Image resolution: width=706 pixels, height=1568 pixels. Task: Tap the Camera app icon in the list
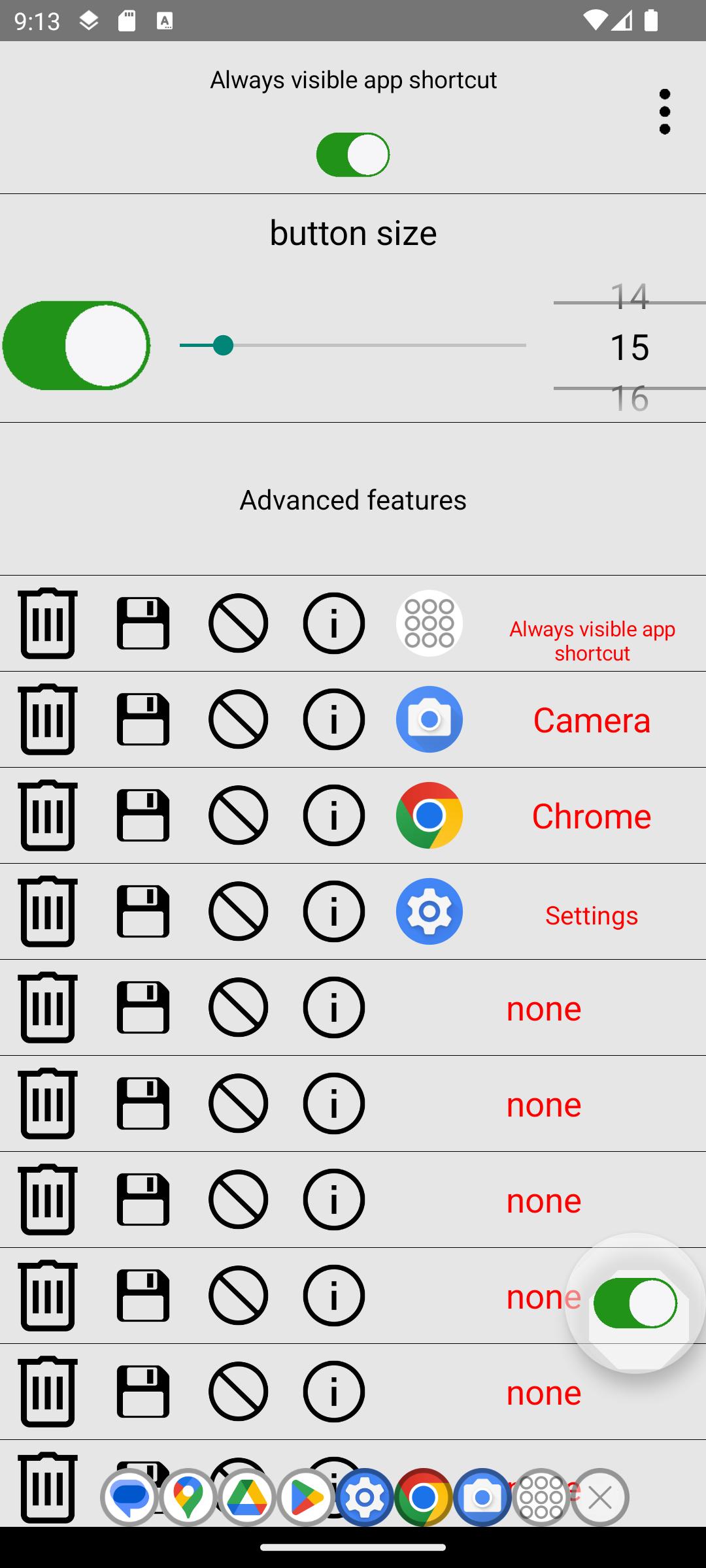click(x=429, y=719)
